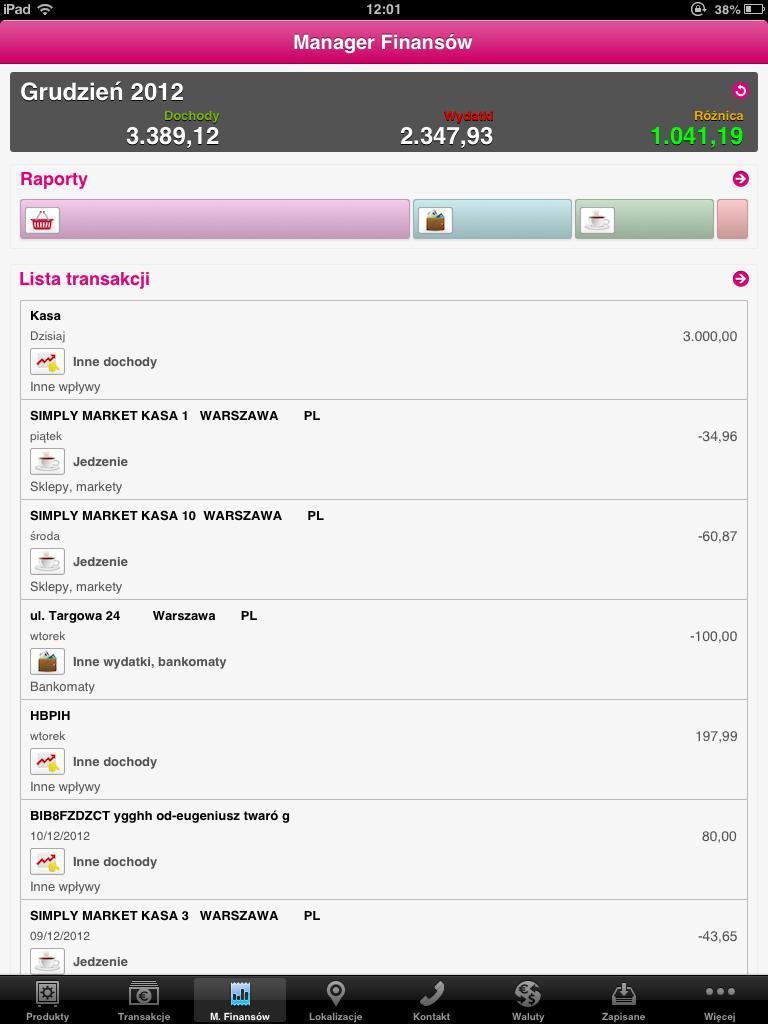Open SIMPLY MARKET KASA 10 transaction
Screen dimensions: 768x1024
(384, 550)
